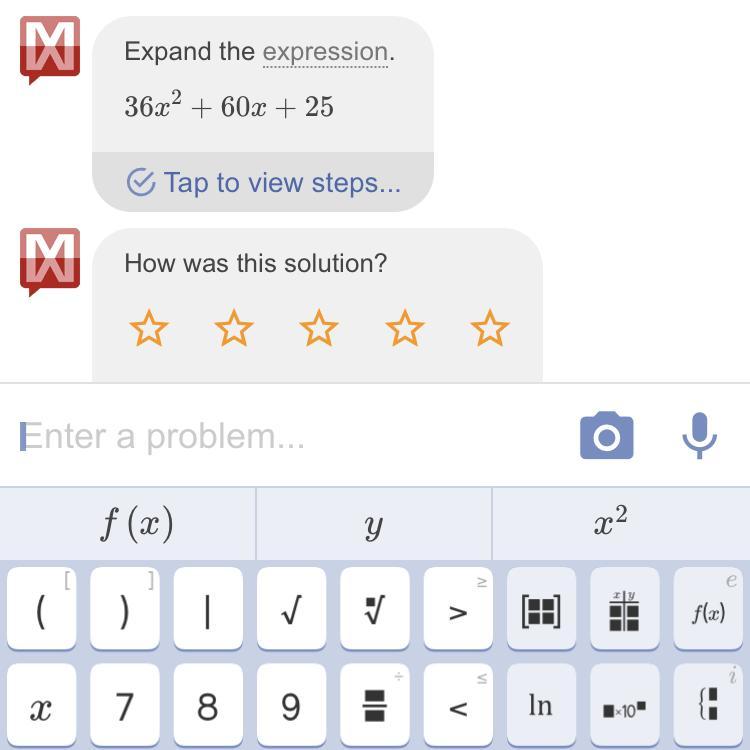Tap the square root key

[x=291, y=610]
